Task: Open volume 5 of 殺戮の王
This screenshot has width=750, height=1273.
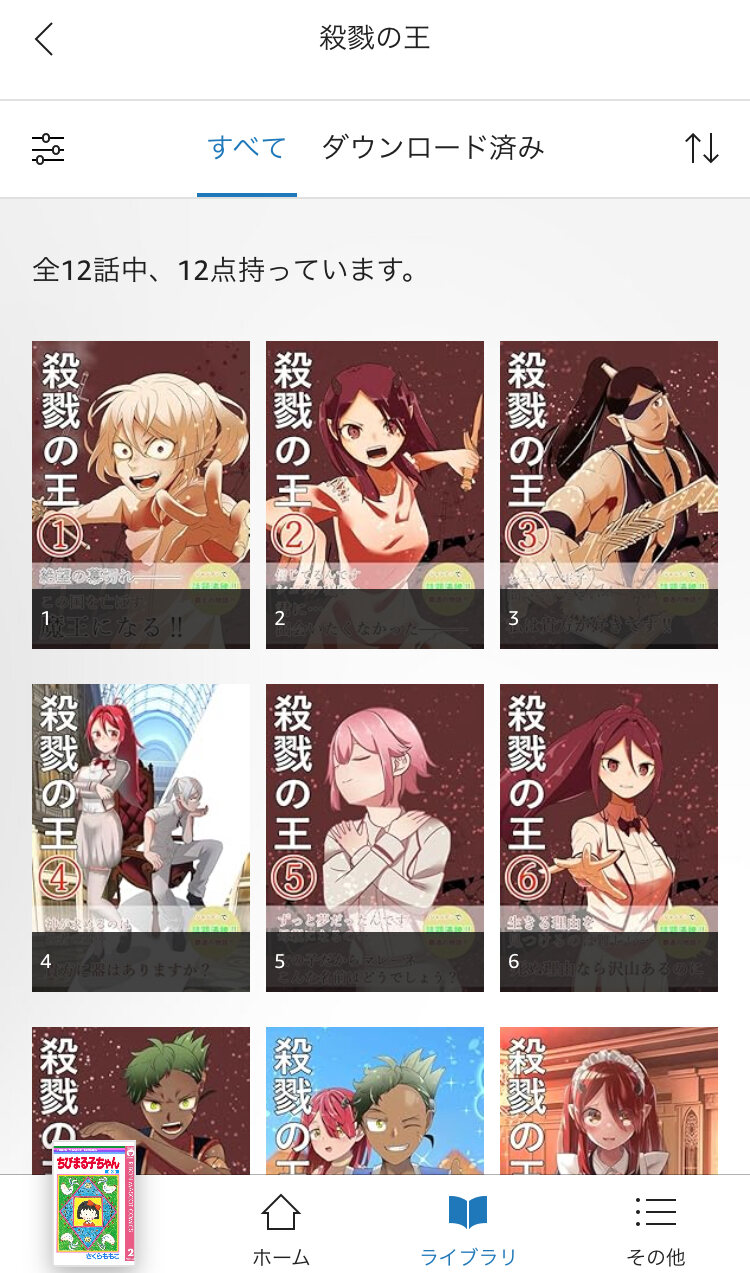Action: click(375, 838)
